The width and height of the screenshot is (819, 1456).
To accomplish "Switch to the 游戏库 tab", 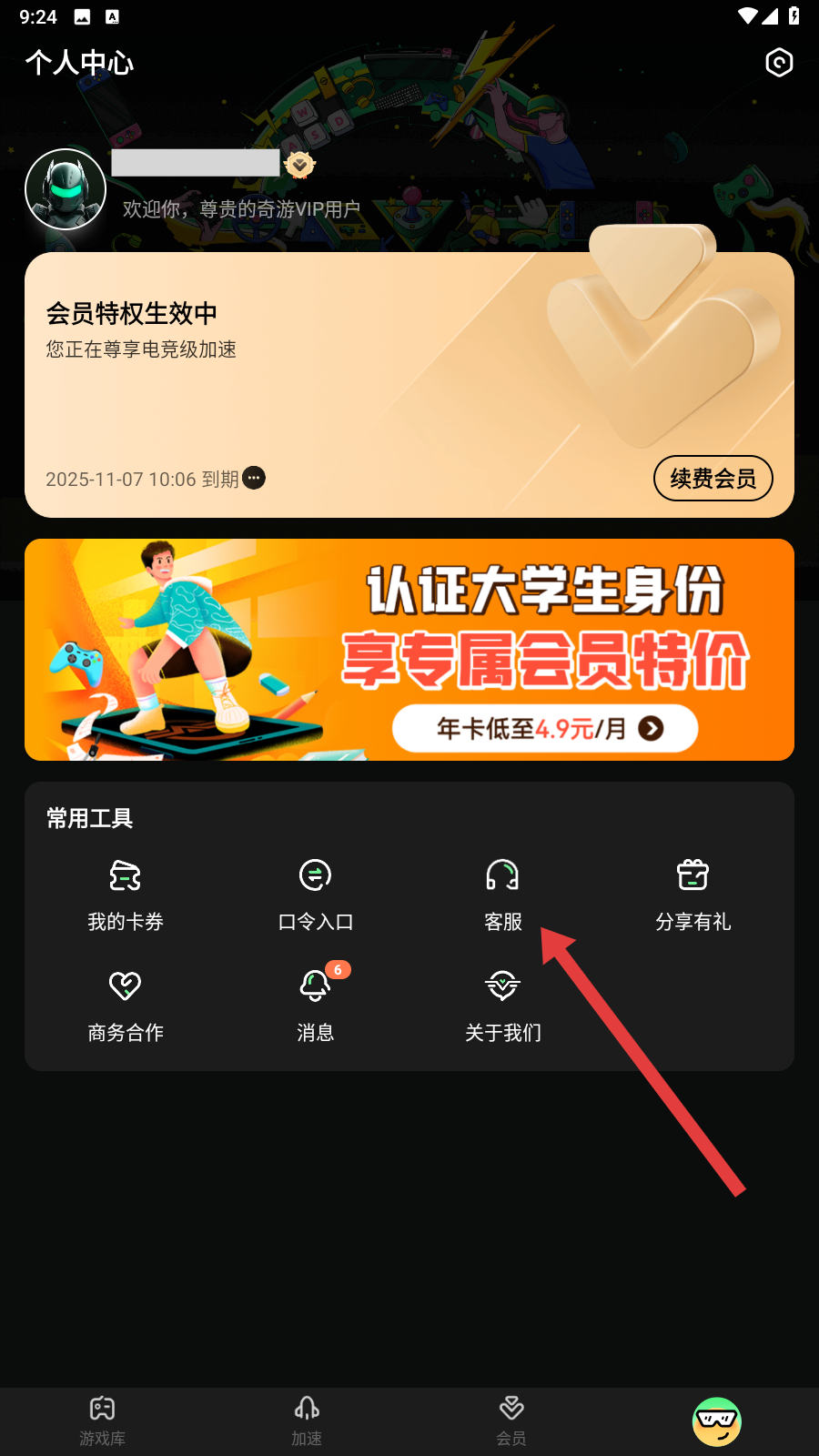I will pos(102,1421).
